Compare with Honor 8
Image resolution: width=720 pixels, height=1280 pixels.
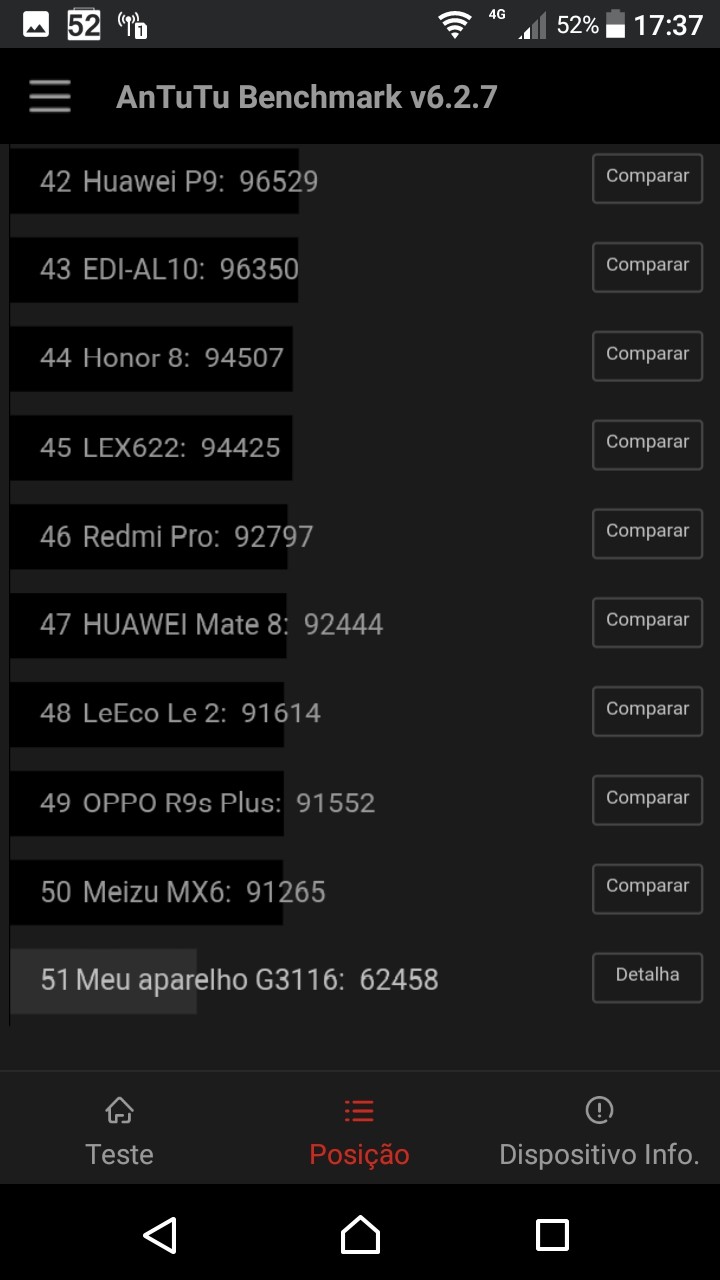coord(647,356)
